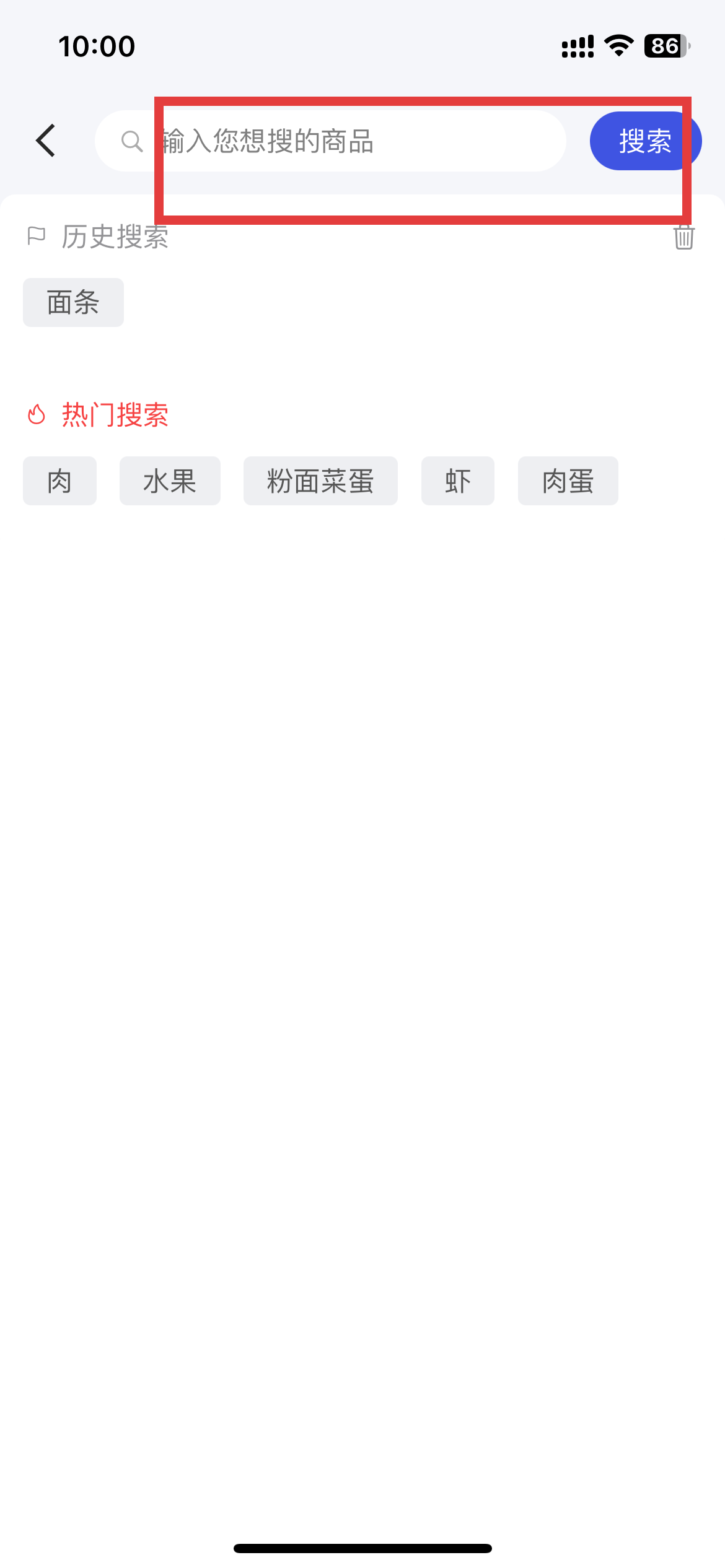Choose the 水果 hot search chip
The height and width of the screenshot is (1568, 725).
pos(170,481)
